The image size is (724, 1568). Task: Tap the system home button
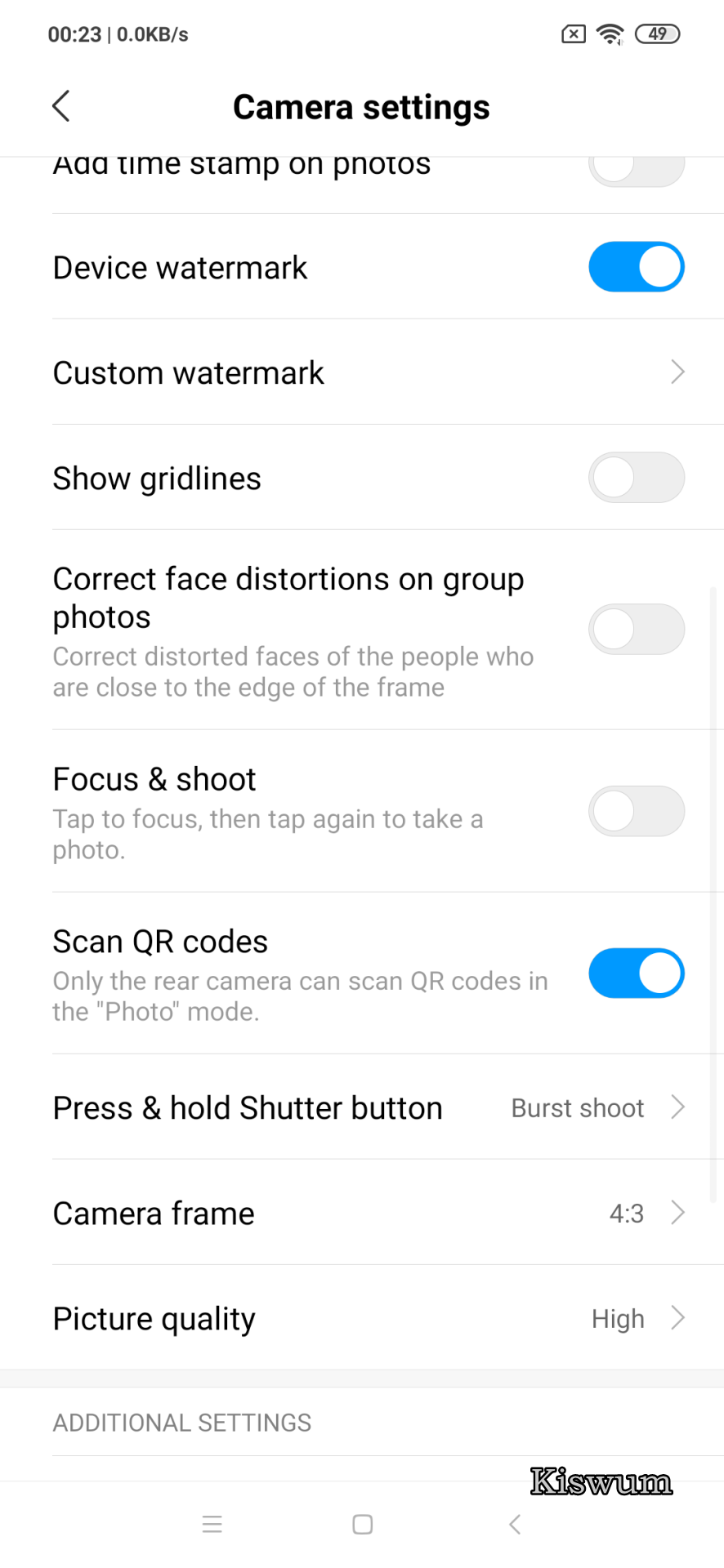click(x=363, y=1524)
